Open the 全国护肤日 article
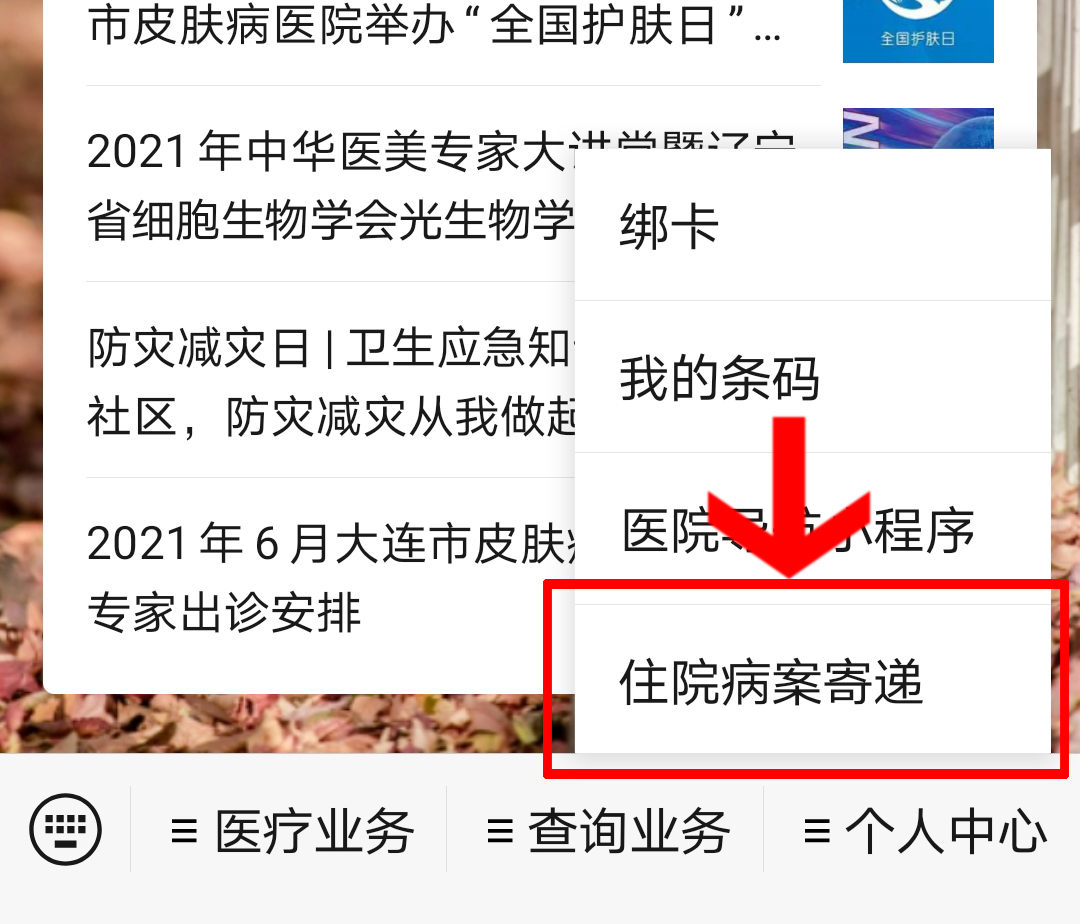The width and height of the screenshot is (1080, 924). click(435, 28)
